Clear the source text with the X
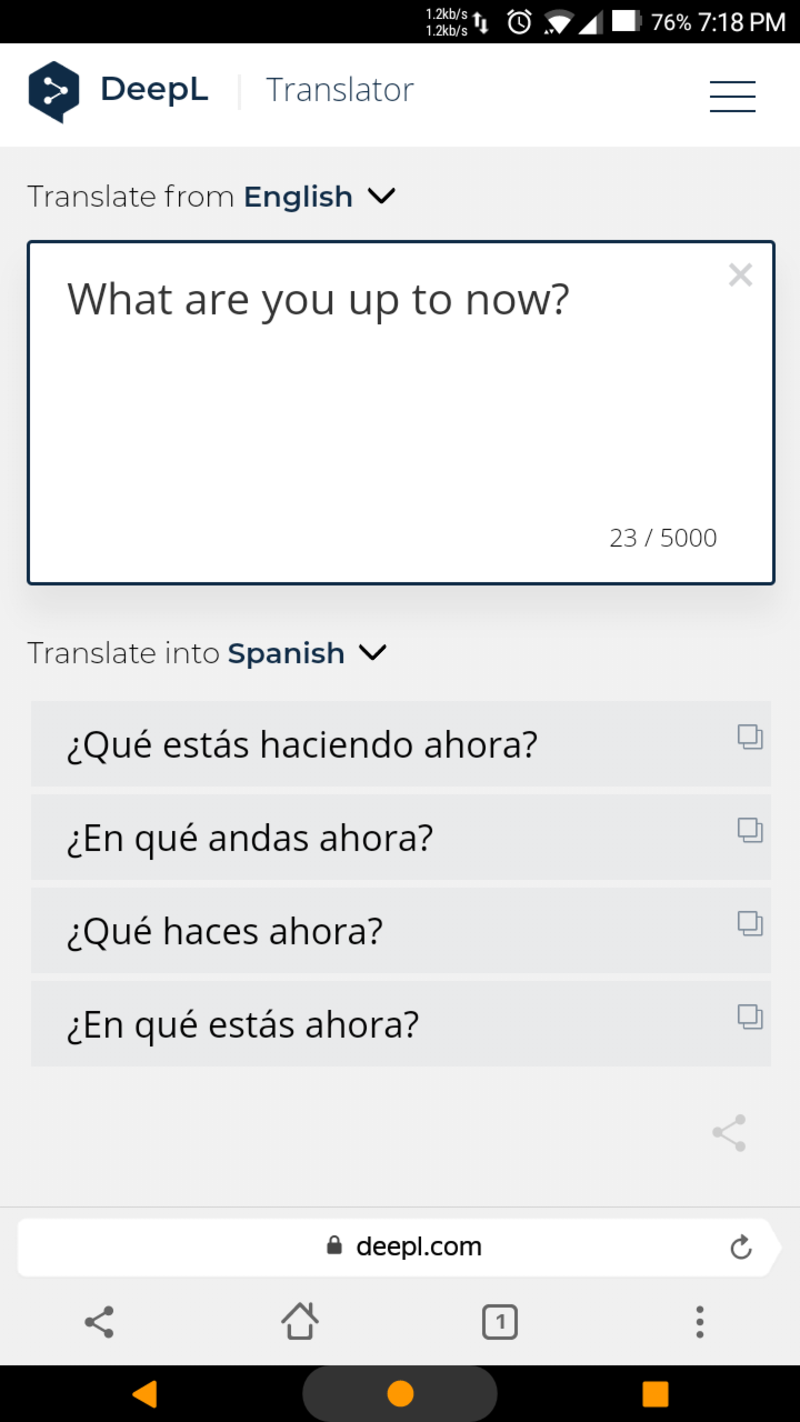The width and height of the screenshot is (800, 1422). point(740,275)
